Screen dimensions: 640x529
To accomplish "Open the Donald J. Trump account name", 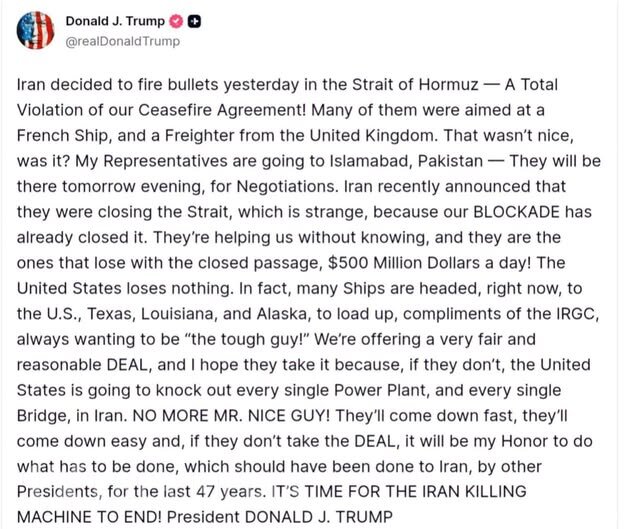I will tap(114, 21).
